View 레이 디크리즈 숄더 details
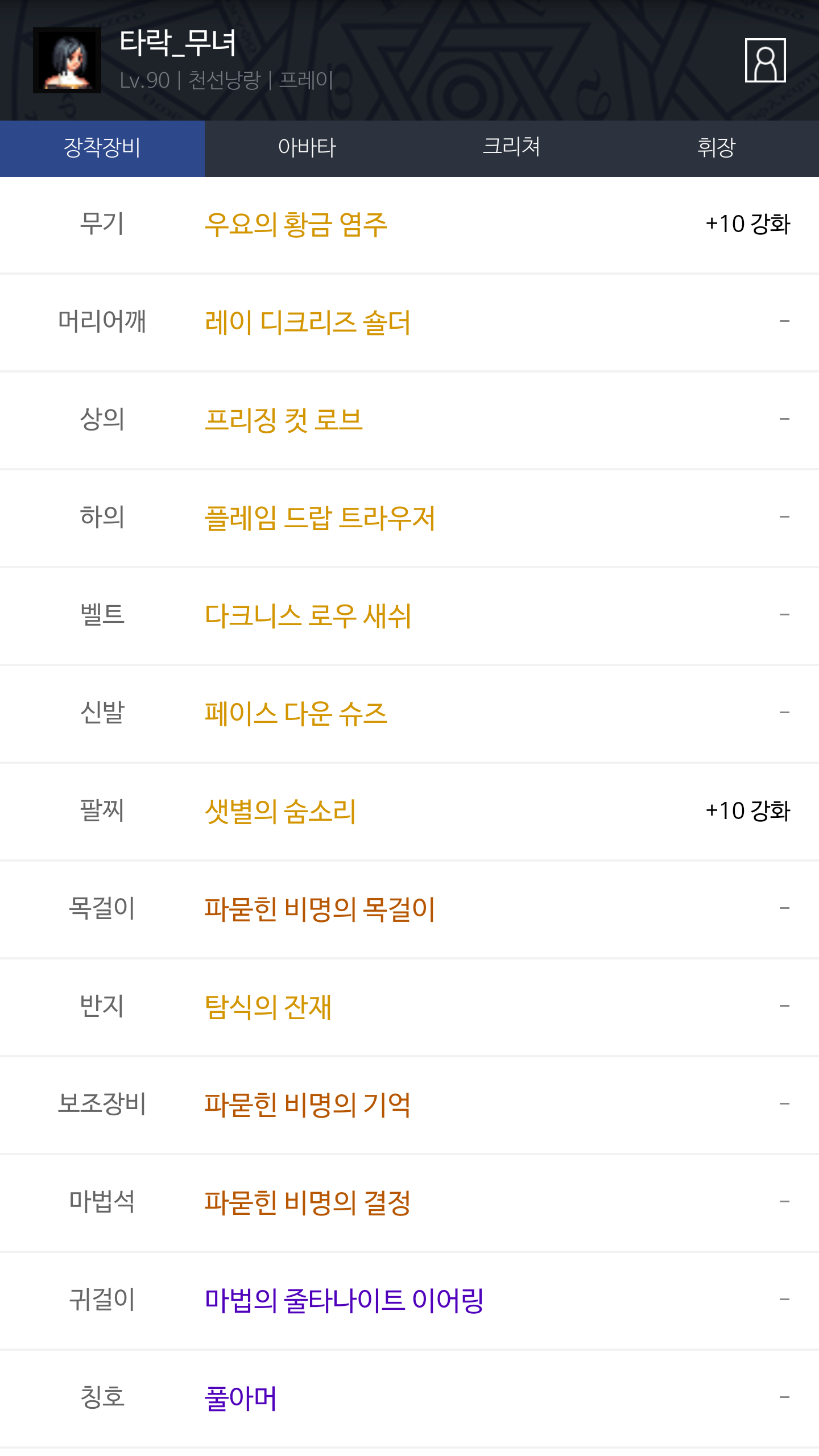This screenshot has width=819, height=1456. click(409, 322)
